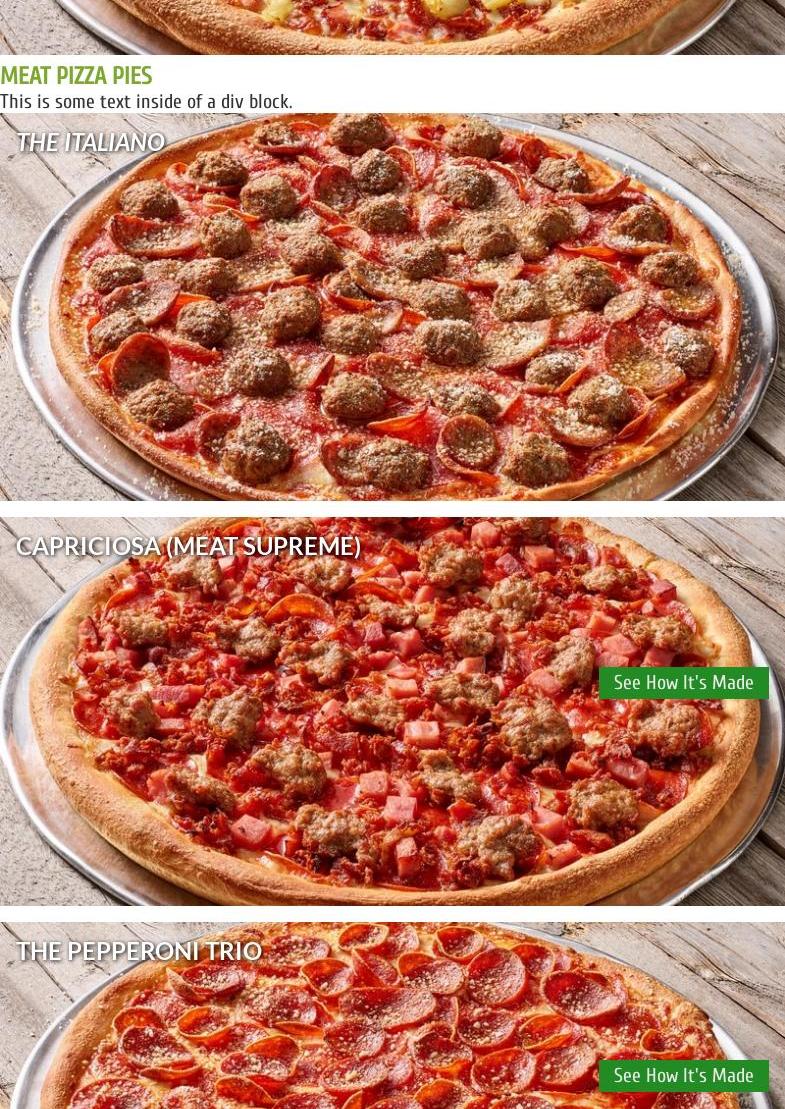The image size is (785, 1109).
Task: See how The Pepperoni Trio is made
Action: 683,1076
